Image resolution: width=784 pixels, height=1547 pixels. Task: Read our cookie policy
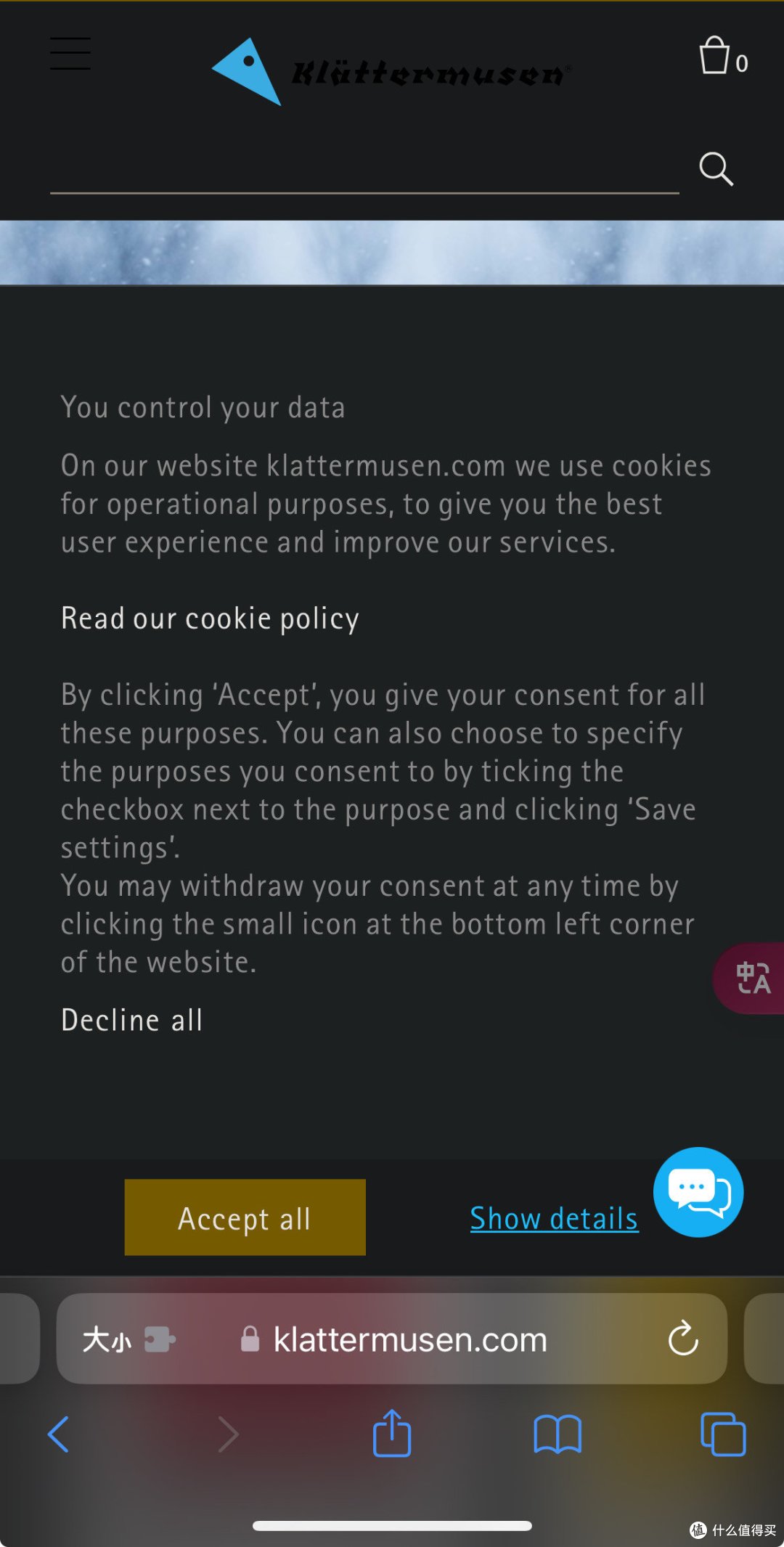click(x=210, y=619)
